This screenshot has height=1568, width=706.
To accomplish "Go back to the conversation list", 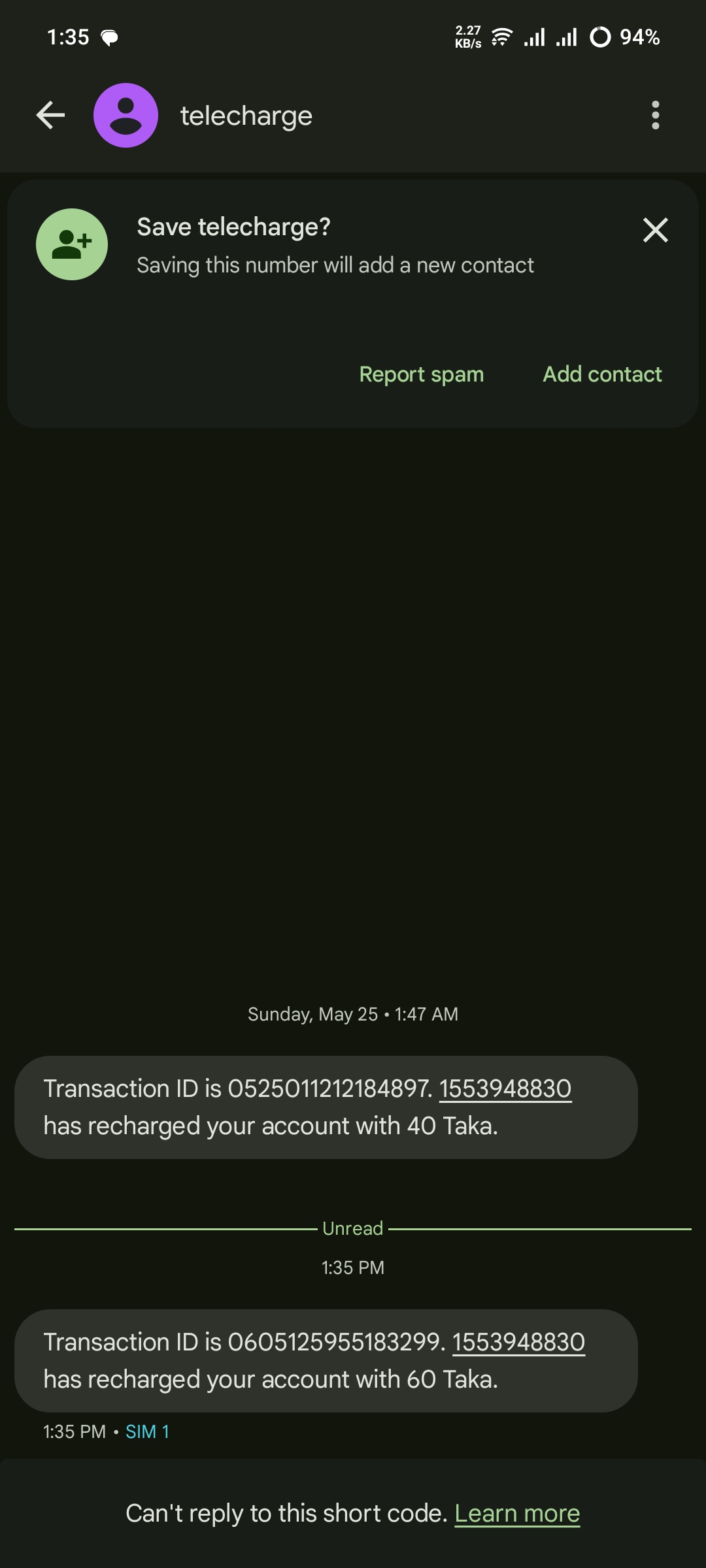I will point(50,116).
